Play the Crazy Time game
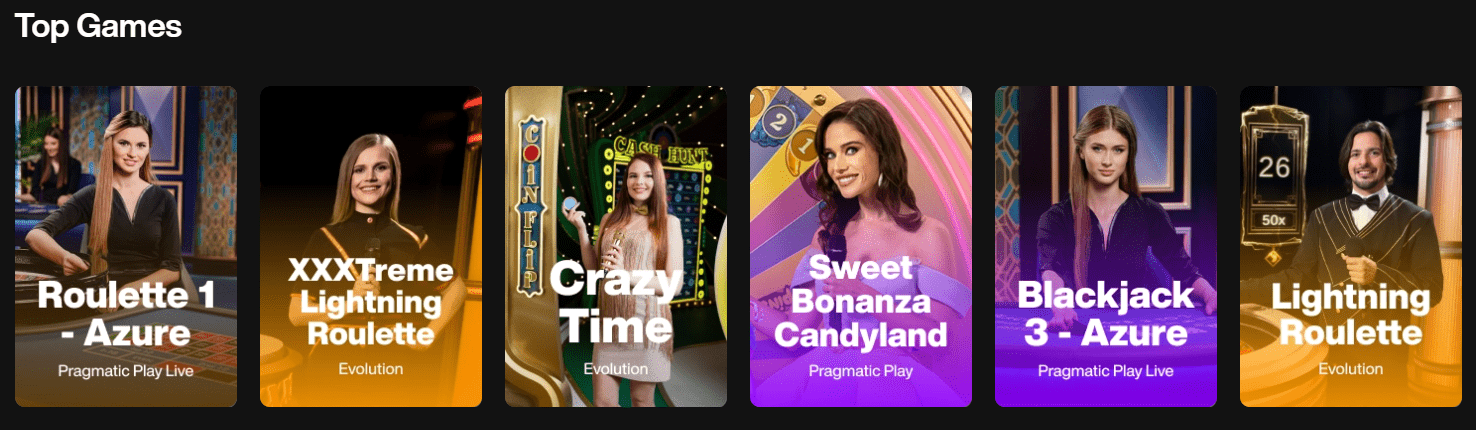The width and height of the screenshot is (1476, 430). [616, 247]
